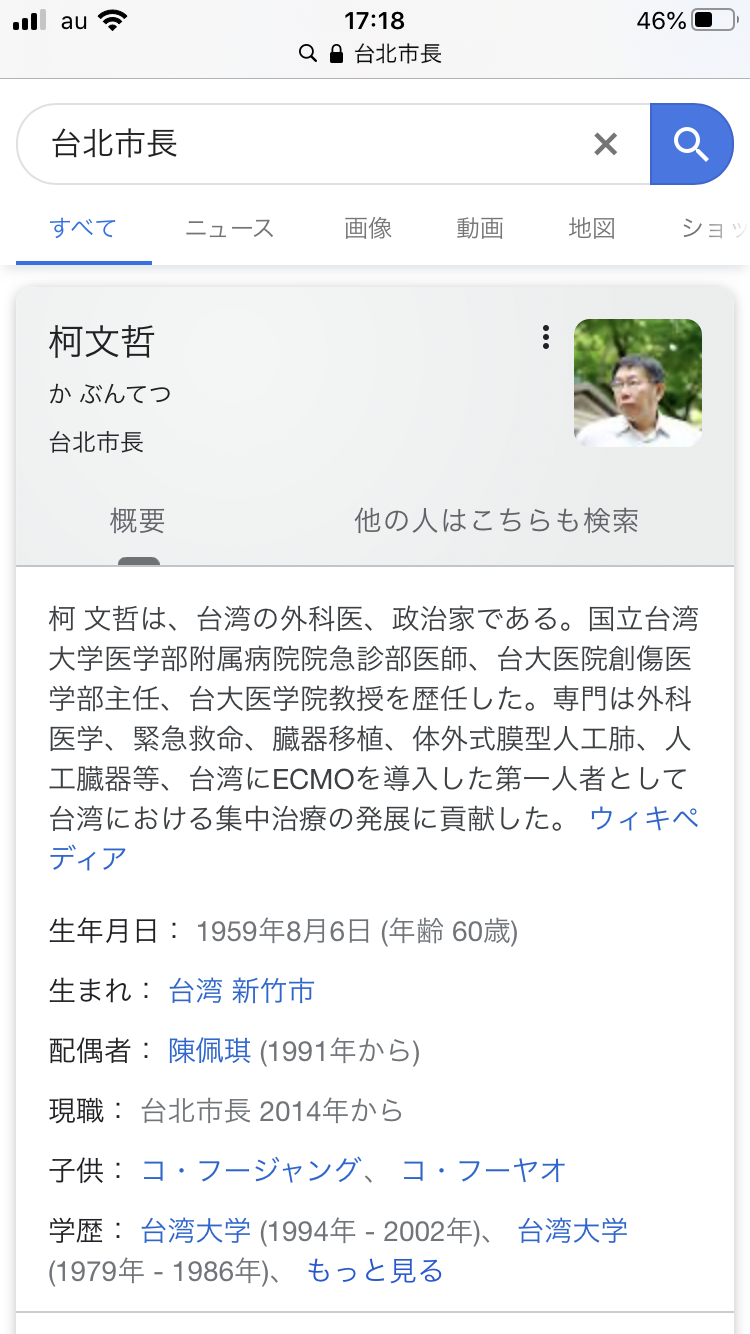The width and height of the screenshot is (750, 1334).
Task: Tap the blue search magnifier button
Action: pos(691,144)
